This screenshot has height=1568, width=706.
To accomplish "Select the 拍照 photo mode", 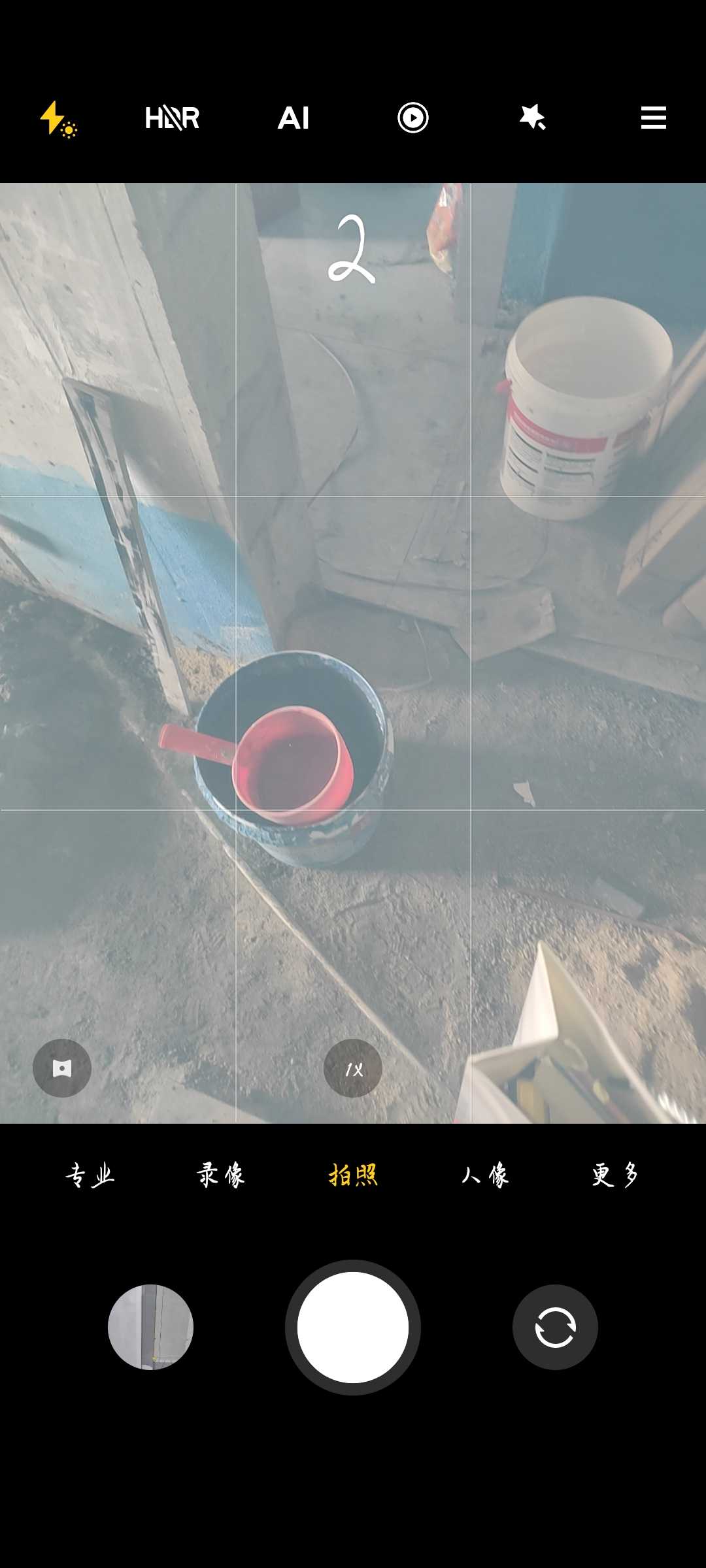I will click(353, 1175).
